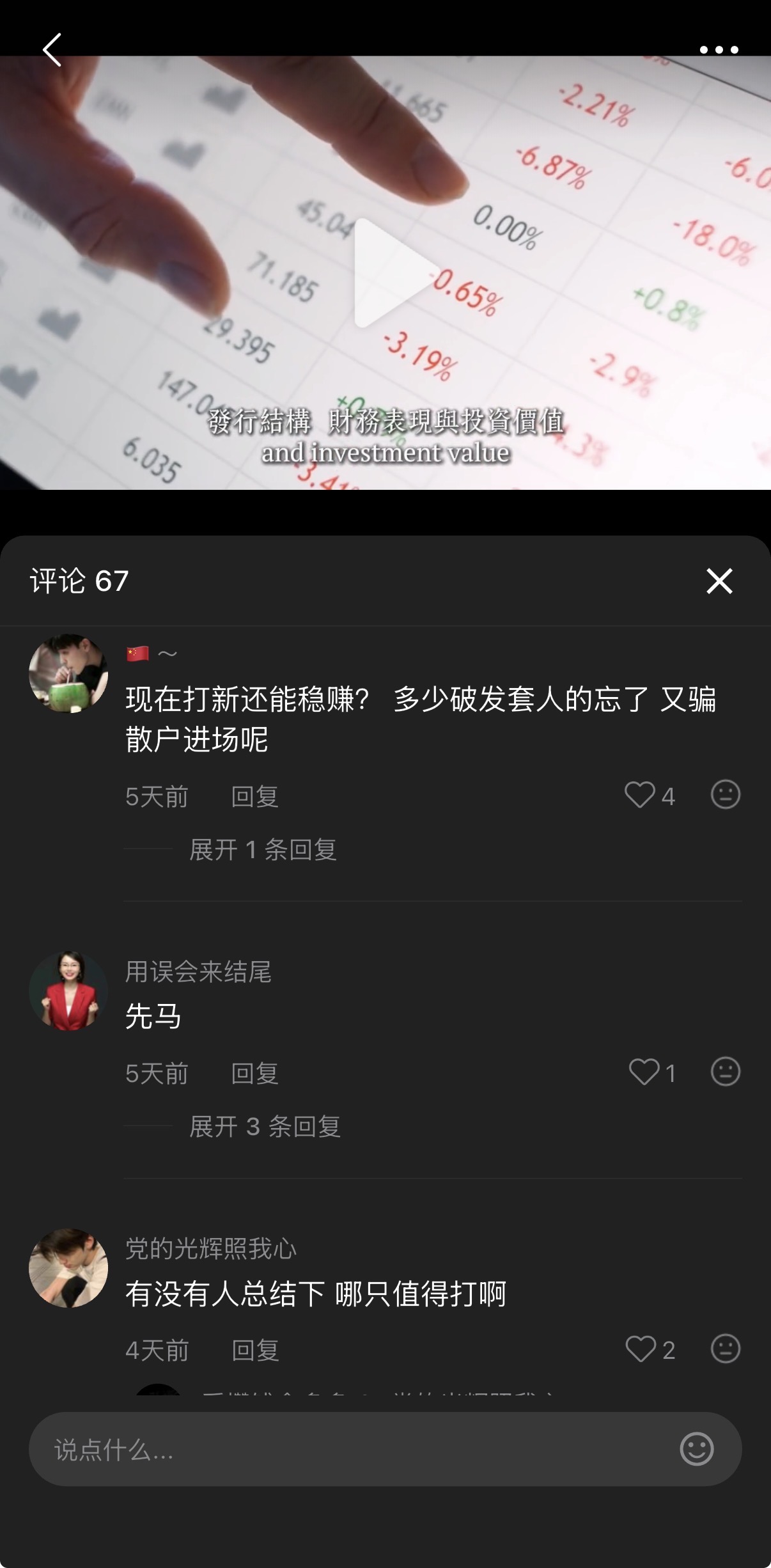Screen dimensions: 771x1568
Task: Open 党的光辉照我心's profile avatar
Action: [x=68, y=1267]
